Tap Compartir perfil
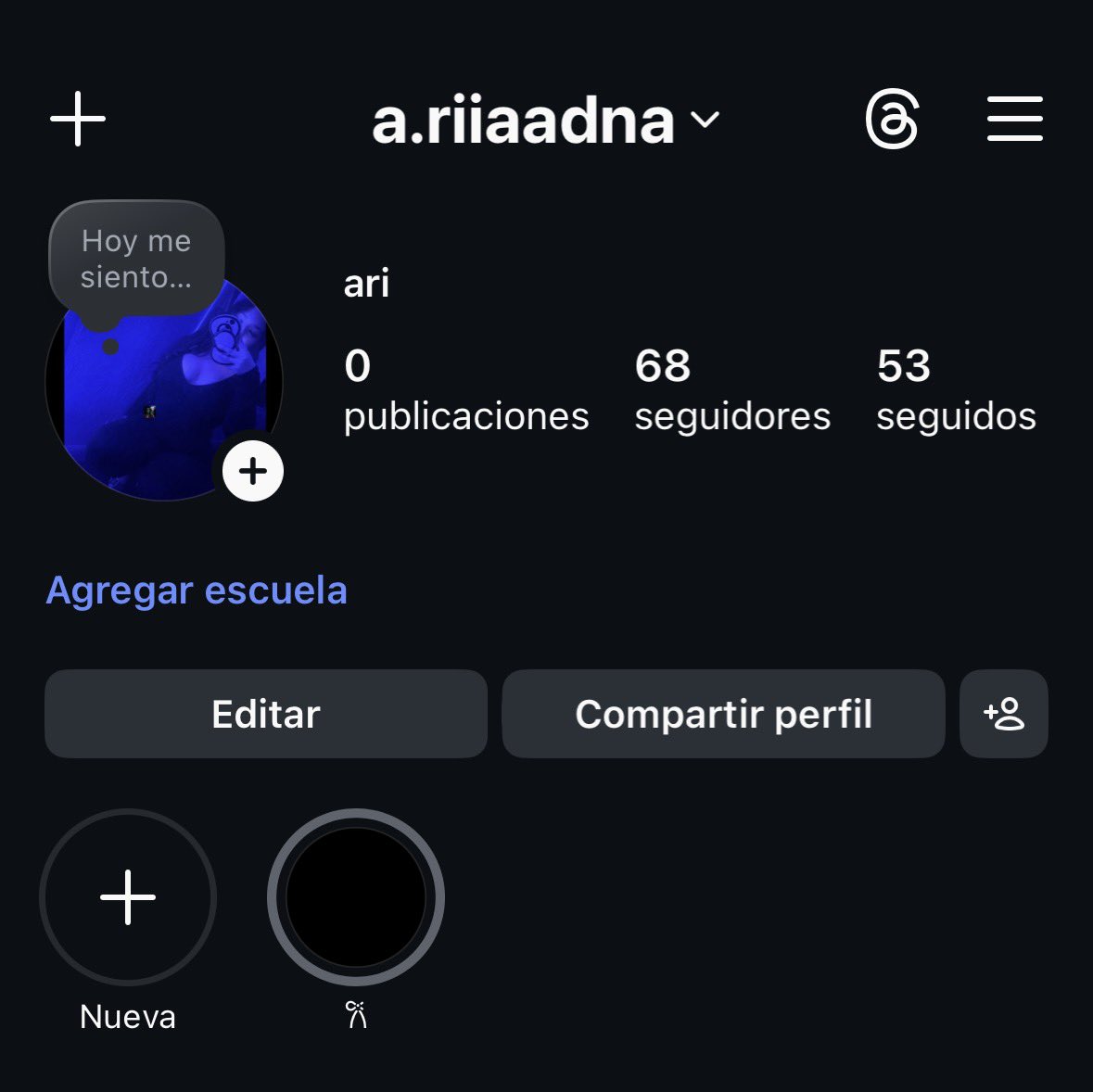This screenshot has width=1093, height=1092. point(723,714)
